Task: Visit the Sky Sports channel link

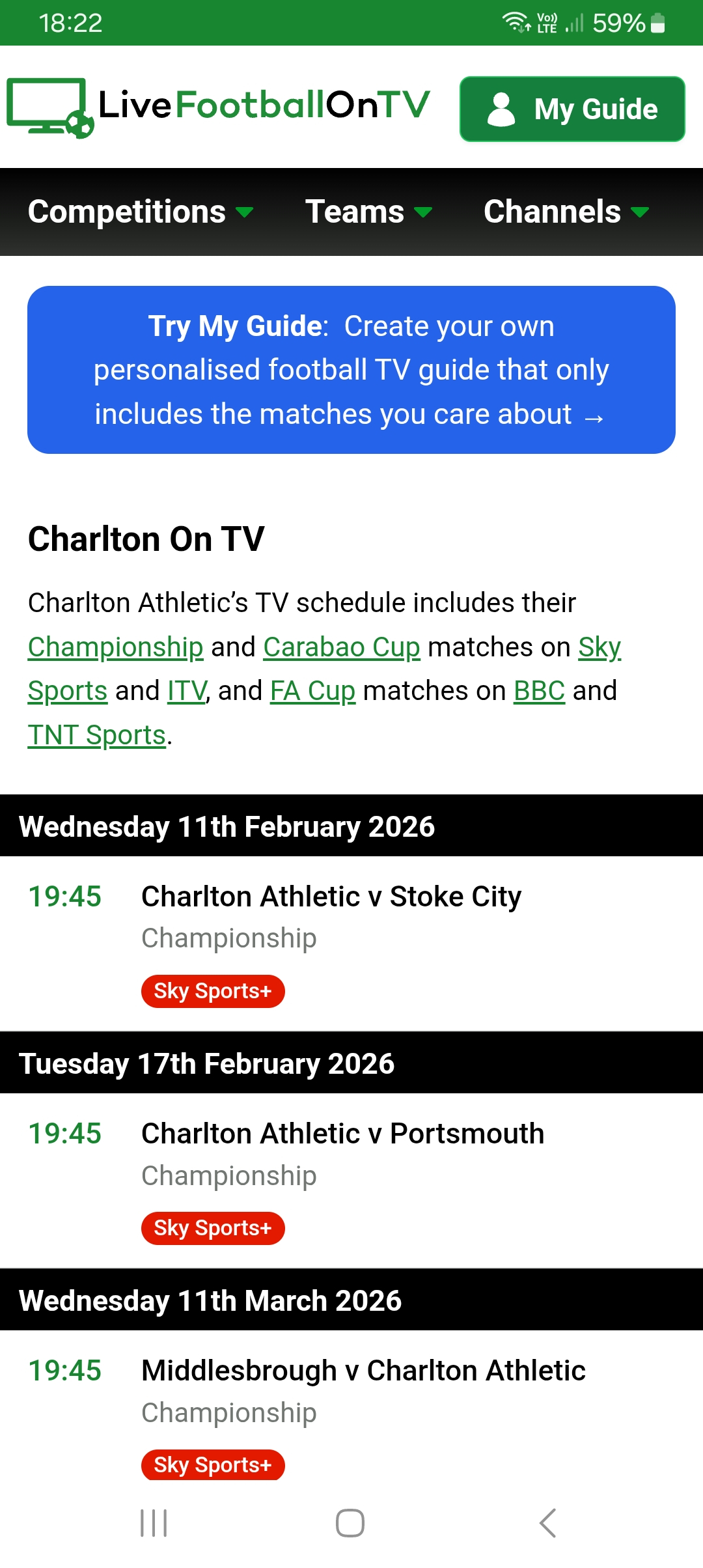Action: pos(599,647)
